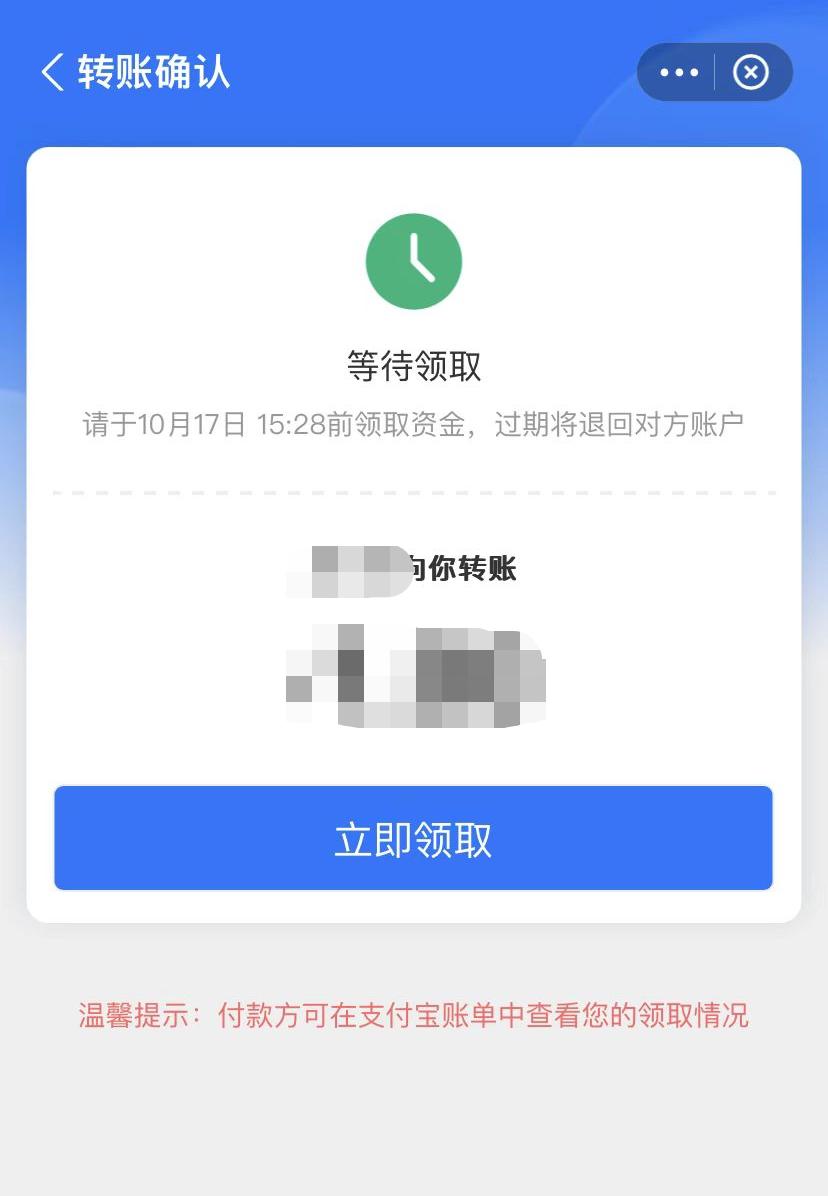This screenshot has height=1196, width=828.
Task: Tap the divider capsule control at top right
Action: (x=714, y=72)
